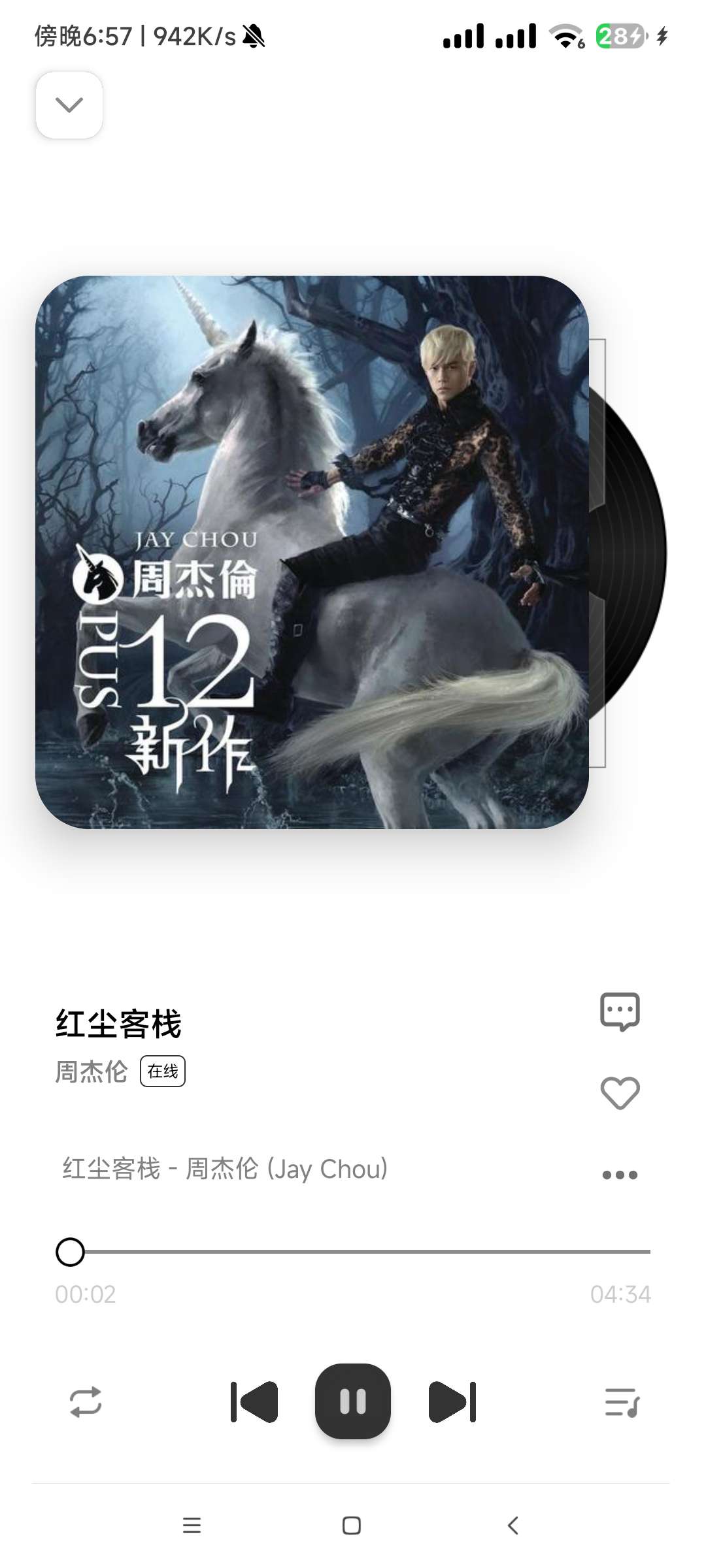Like the song 红尘客栈
The image size is (706, 1568).
(620, 1093)
